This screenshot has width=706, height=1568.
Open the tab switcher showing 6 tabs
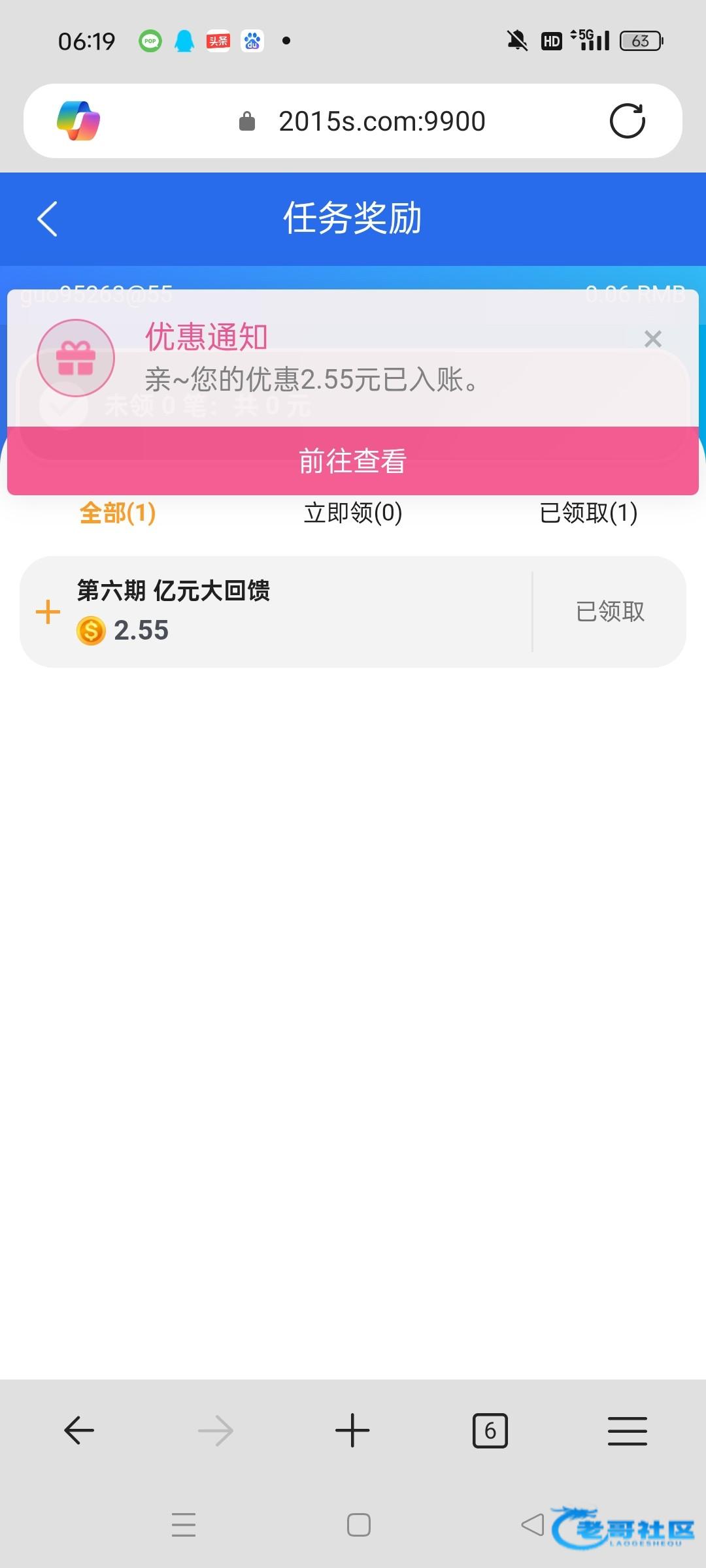tap(490, 1430)
